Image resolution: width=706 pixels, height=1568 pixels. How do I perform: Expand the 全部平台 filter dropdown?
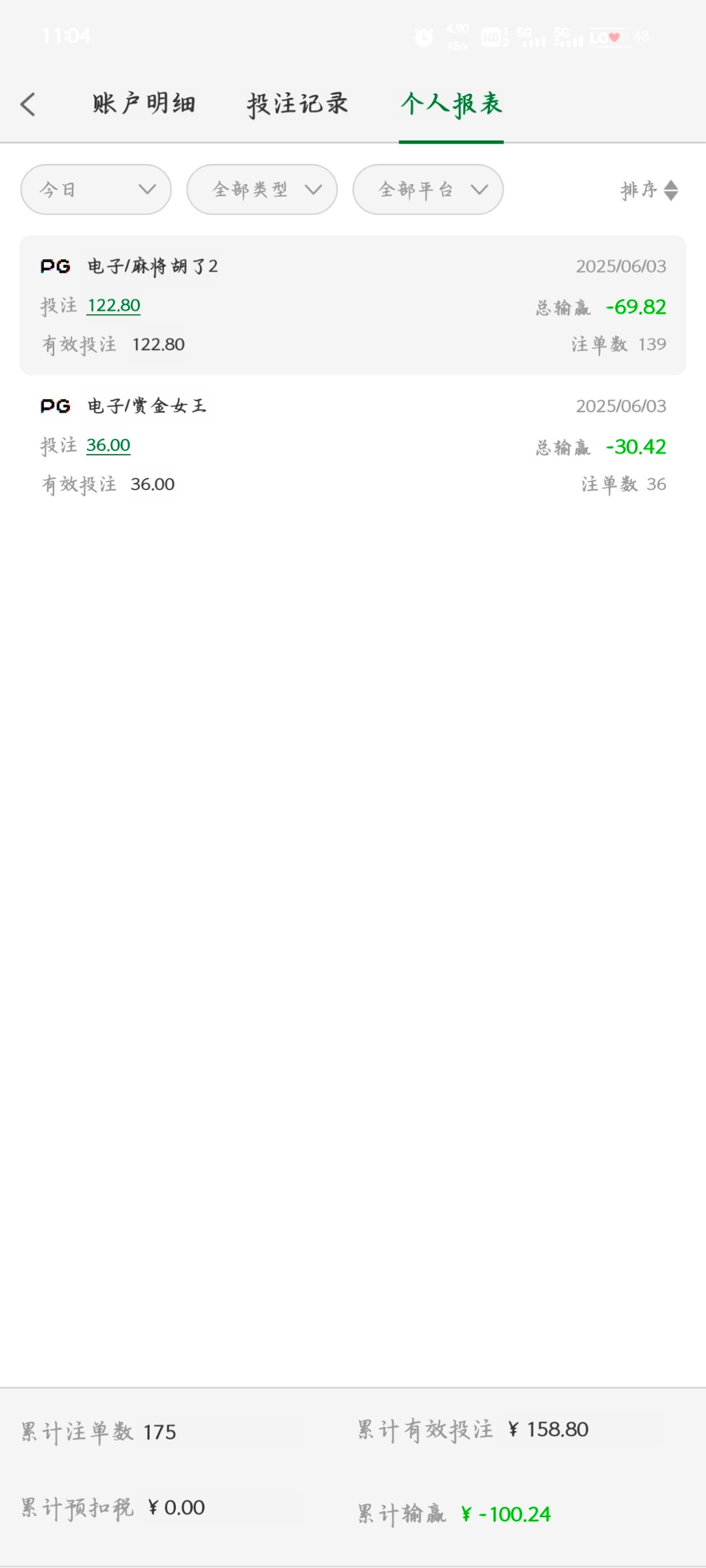pyautogui.click(x=428, y=189)
